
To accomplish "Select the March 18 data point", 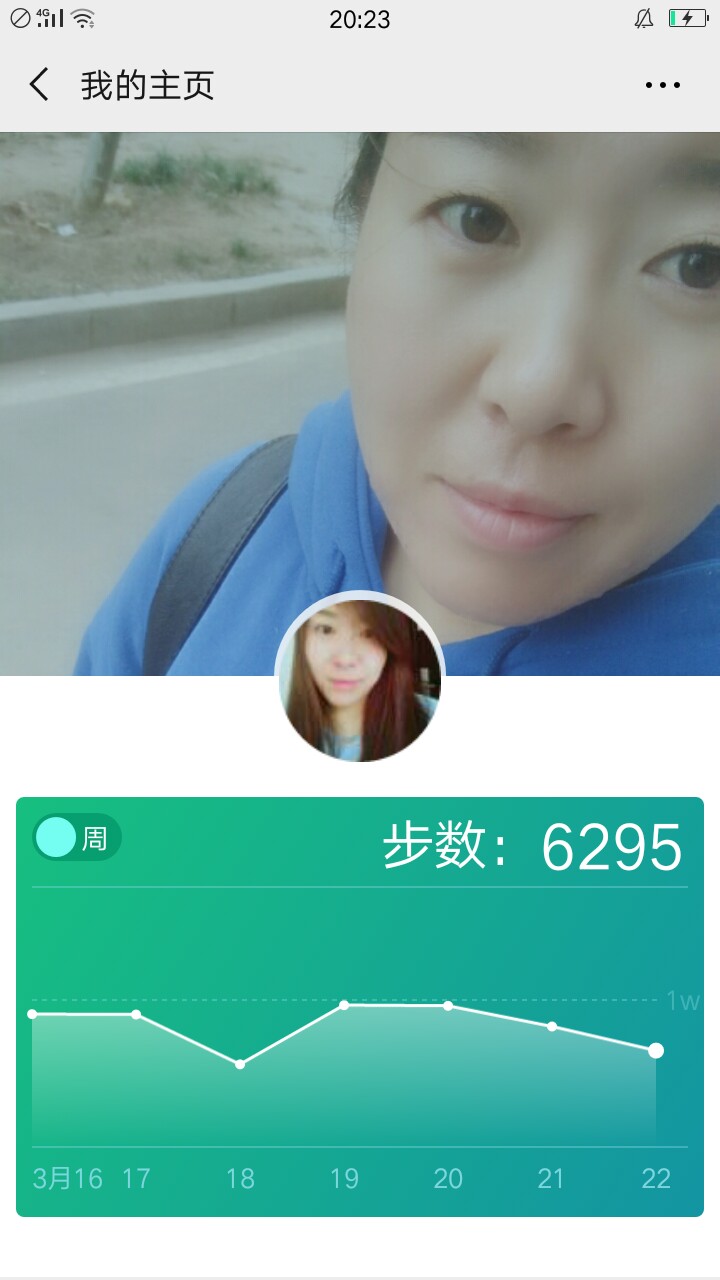I will [240, 1064].
